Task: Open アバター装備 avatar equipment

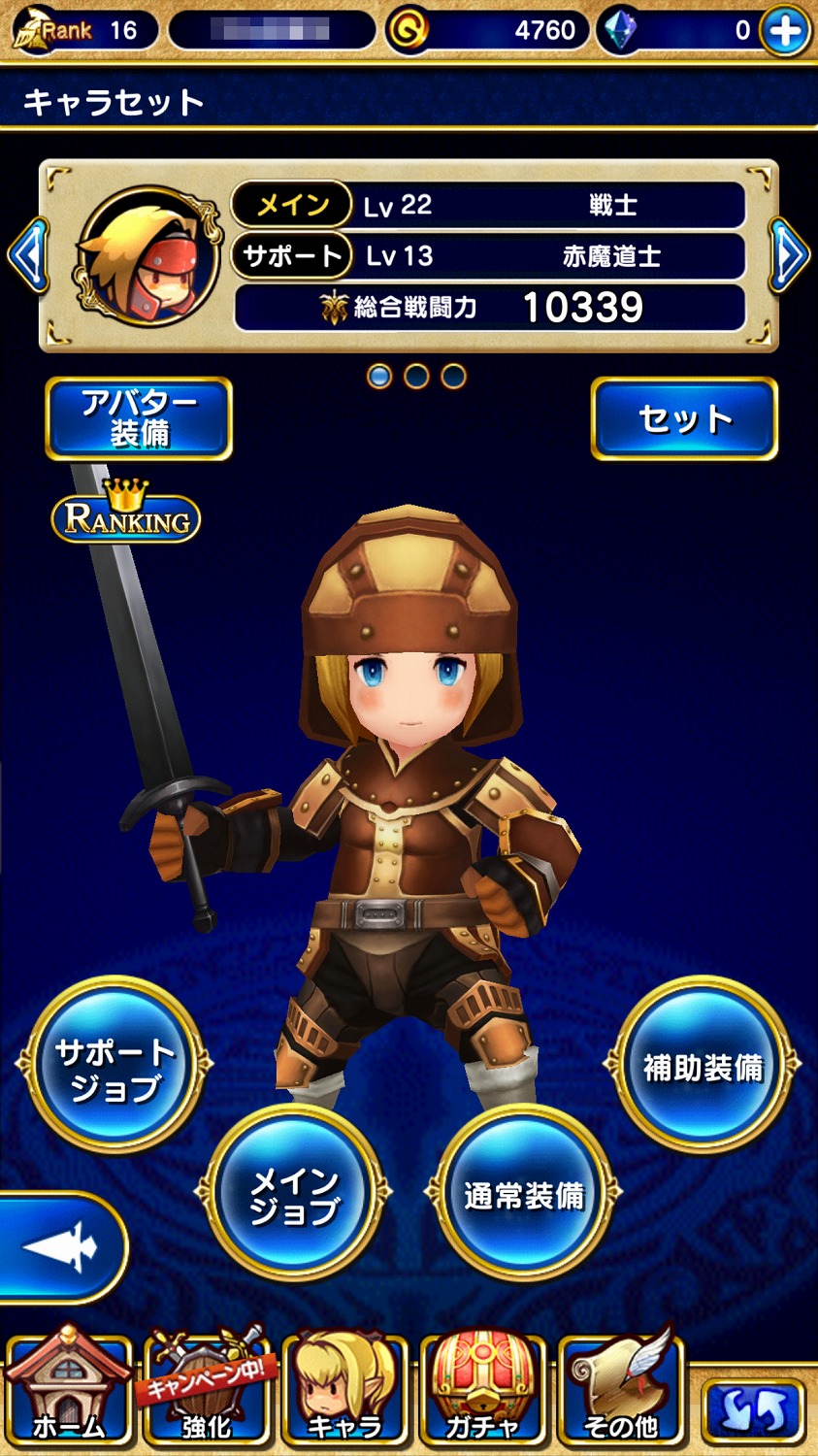Action: tap(139, 418)
